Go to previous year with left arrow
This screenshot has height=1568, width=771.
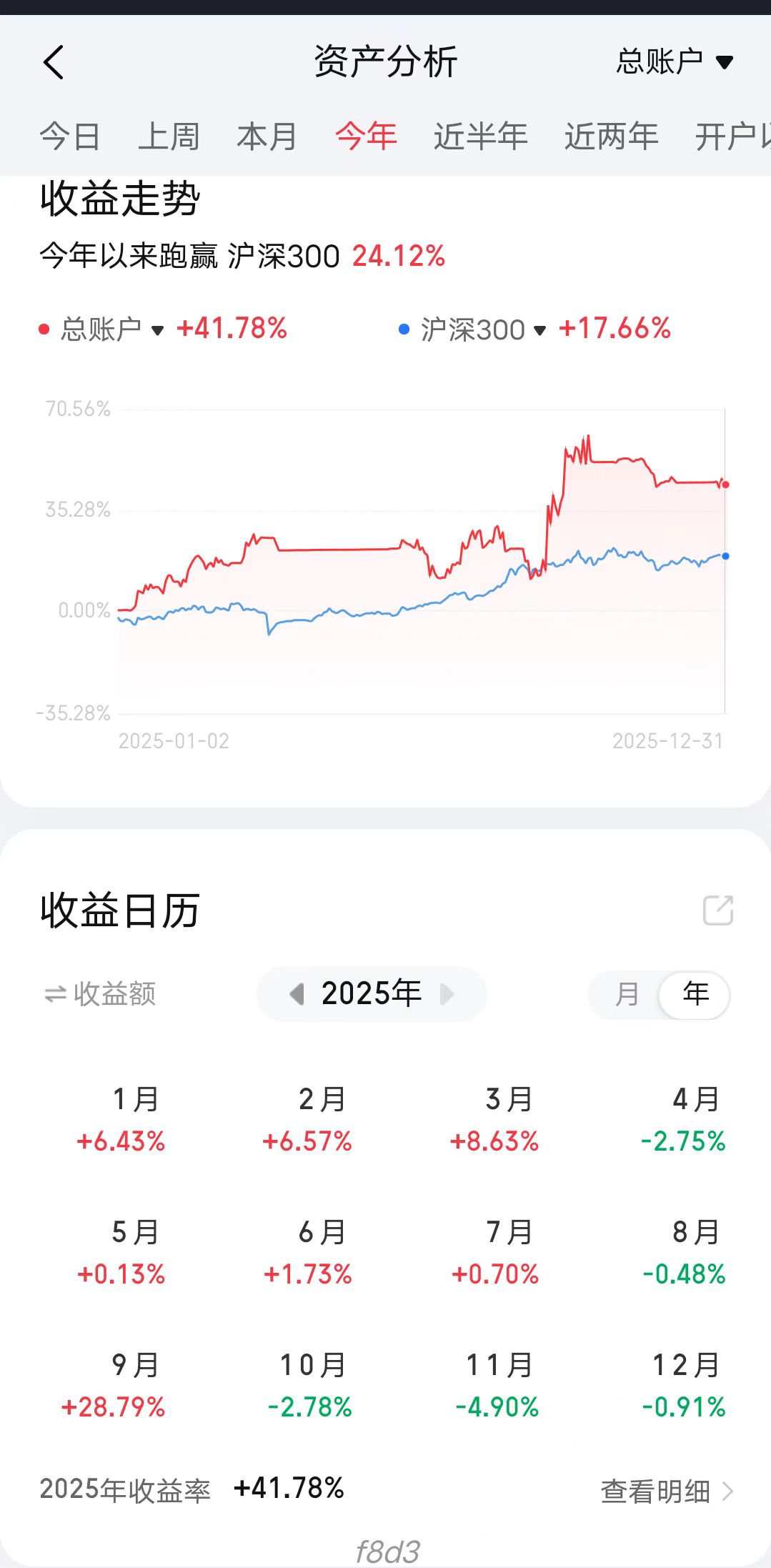point(297,993)
